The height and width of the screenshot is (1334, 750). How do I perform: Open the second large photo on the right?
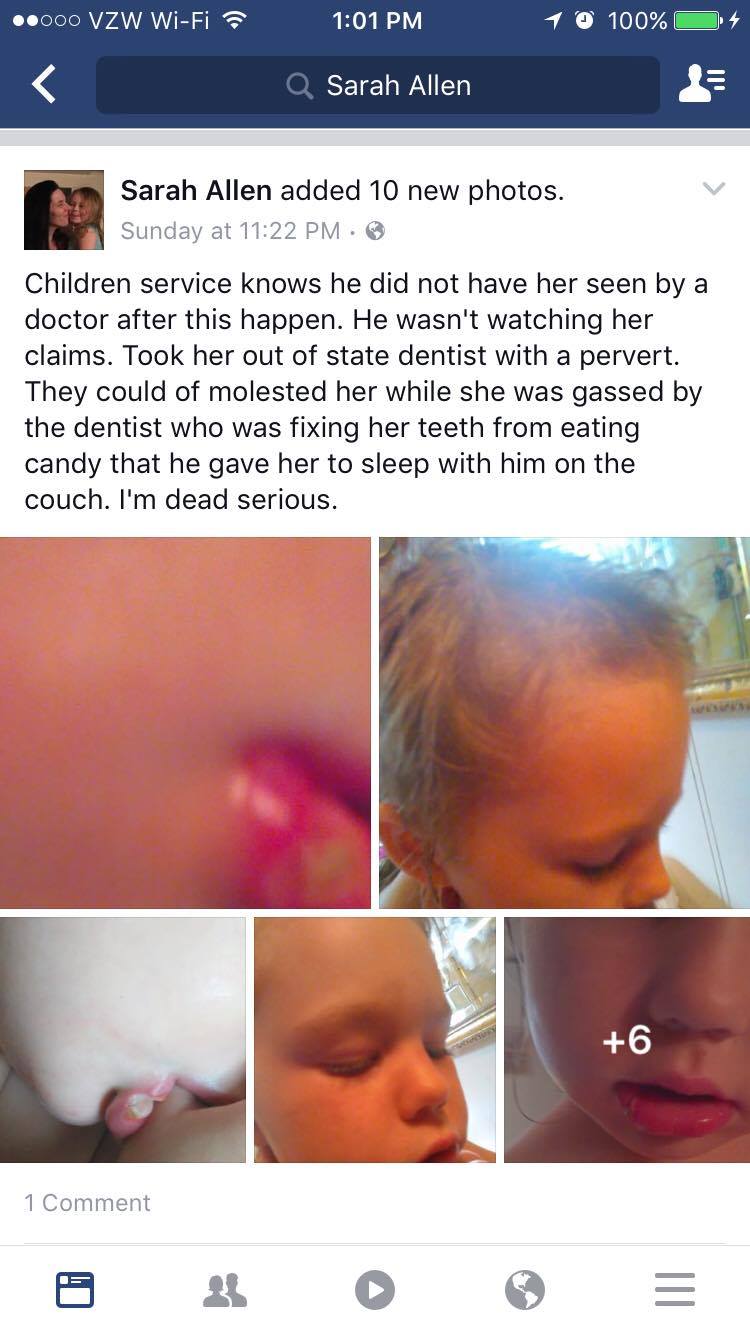[x=565, y=723]
